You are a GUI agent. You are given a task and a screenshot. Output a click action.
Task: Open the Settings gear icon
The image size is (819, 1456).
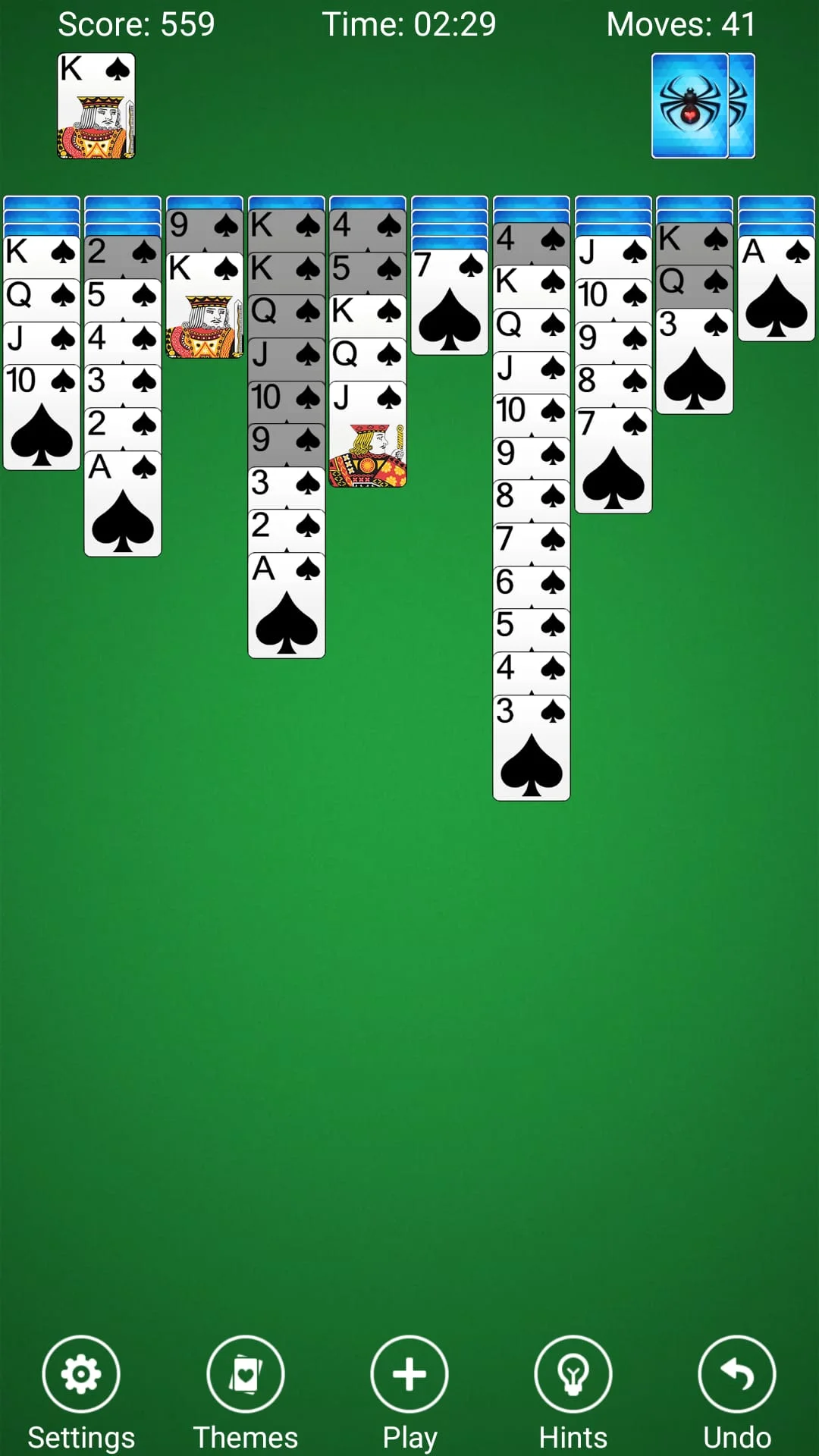click(x=81, y=1374)
